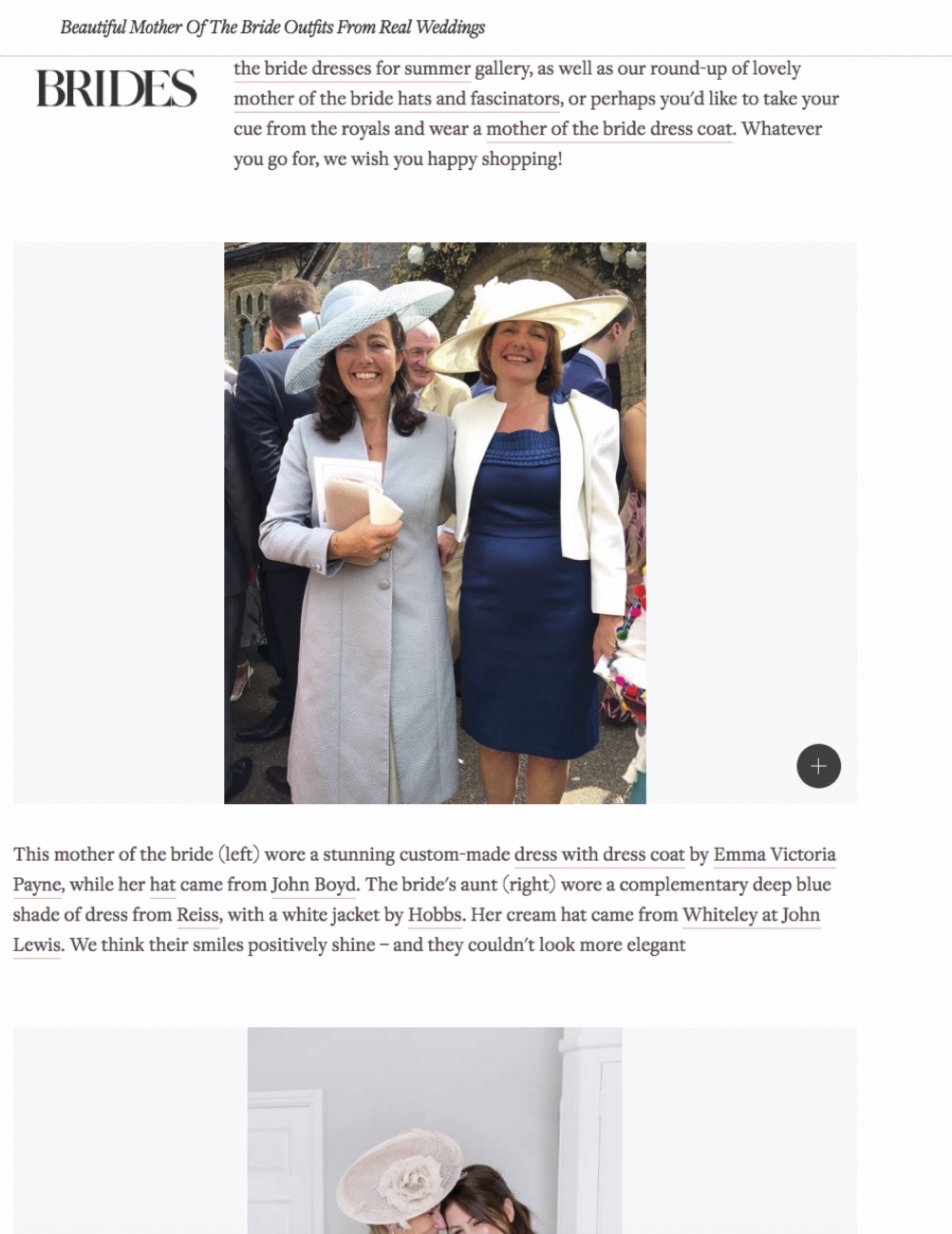The width and height of the screenshot is (952, 1234).
Task: Open 'mother of the bride hats and fascinators' link
Action: point(397,99)
